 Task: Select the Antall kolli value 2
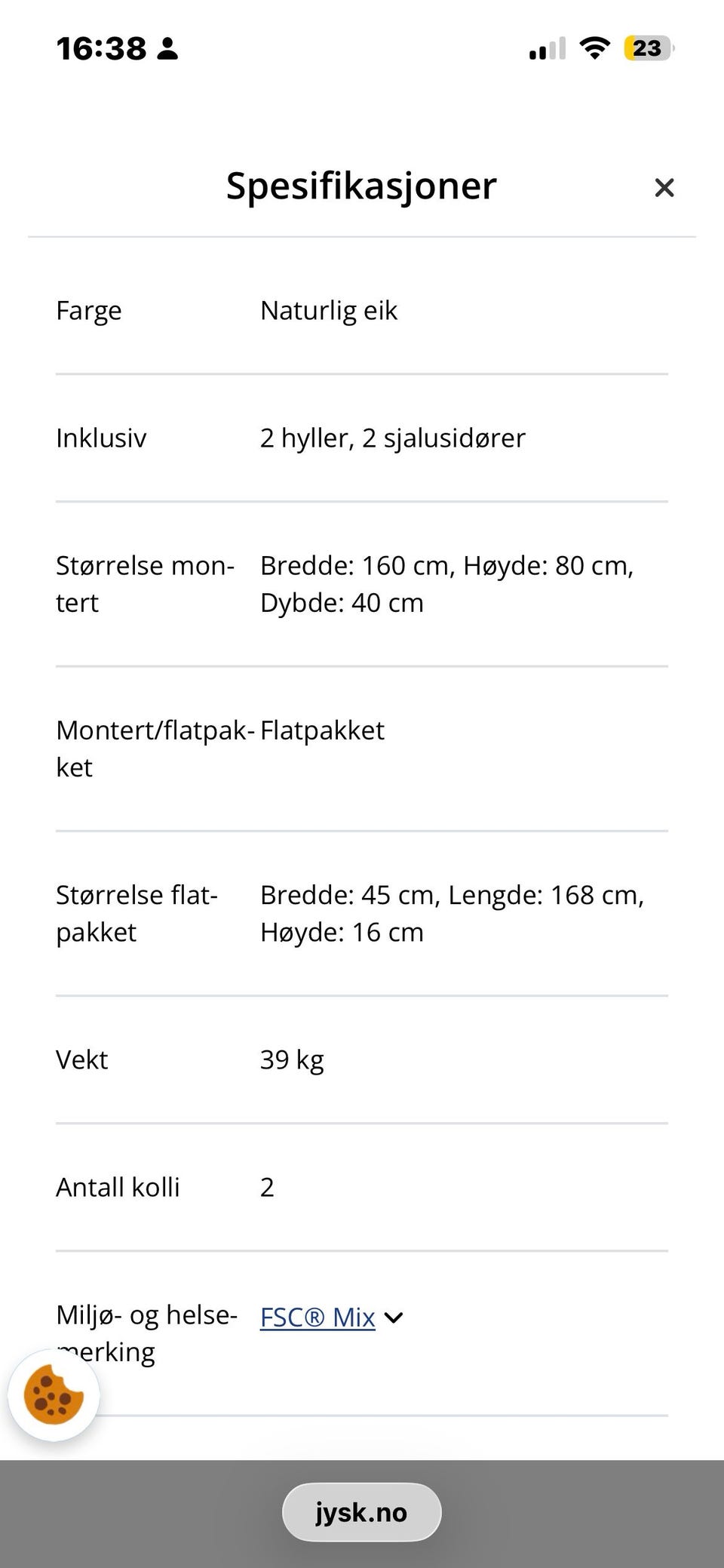266,1187
